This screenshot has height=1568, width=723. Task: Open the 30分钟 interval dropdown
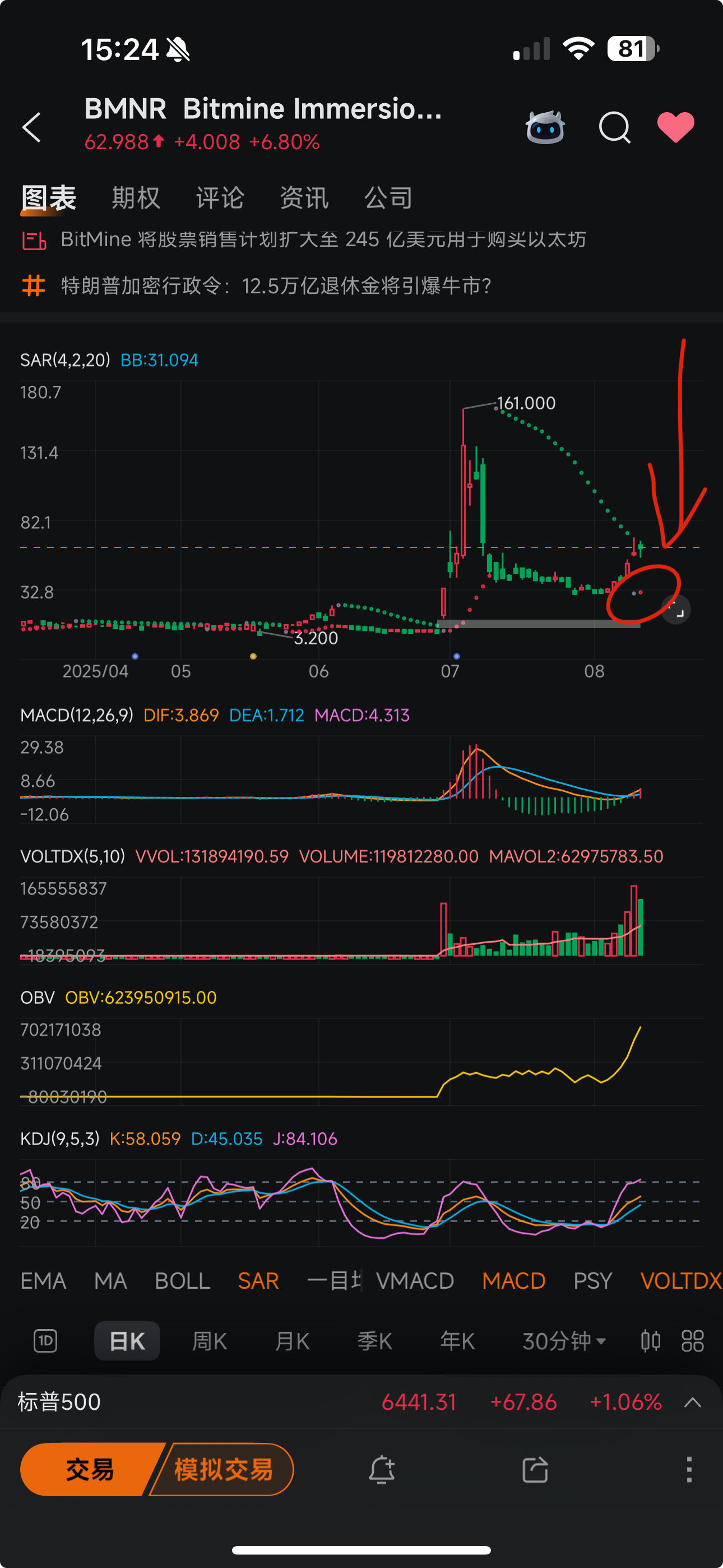tap(564, 1341)
